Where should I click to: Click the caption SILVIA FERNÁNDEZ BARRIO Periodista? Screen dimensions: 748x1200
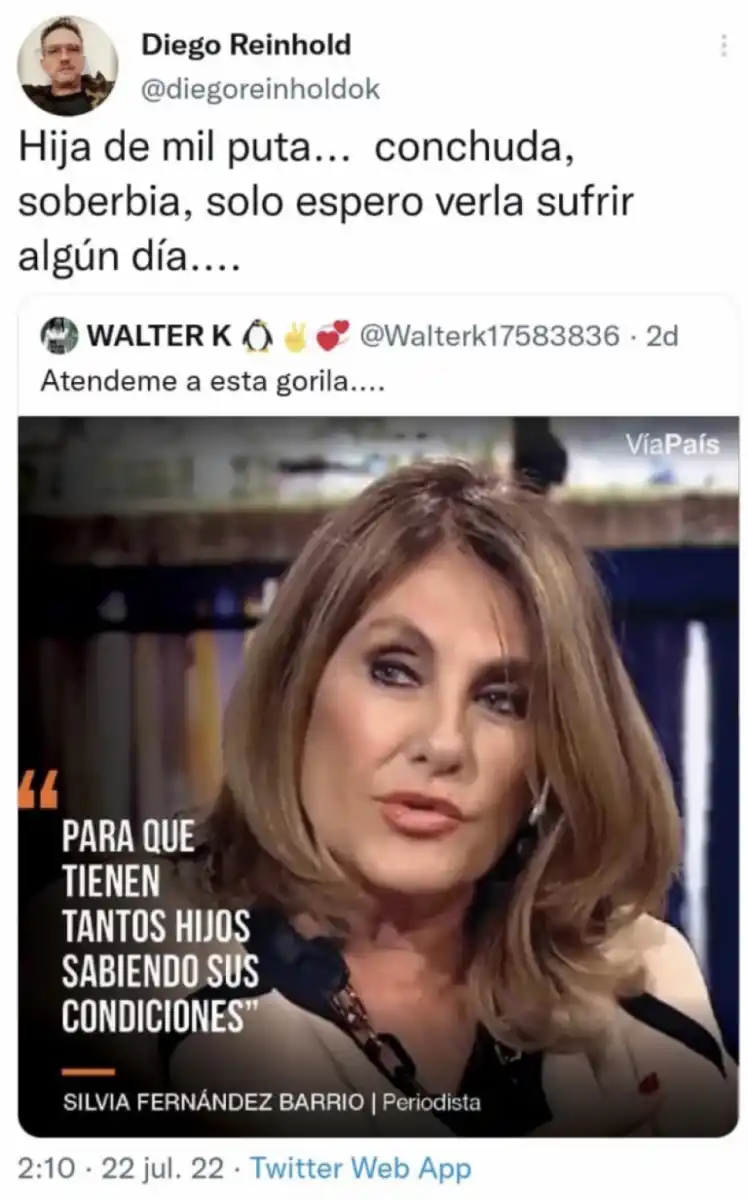[x=270, y=1106]
